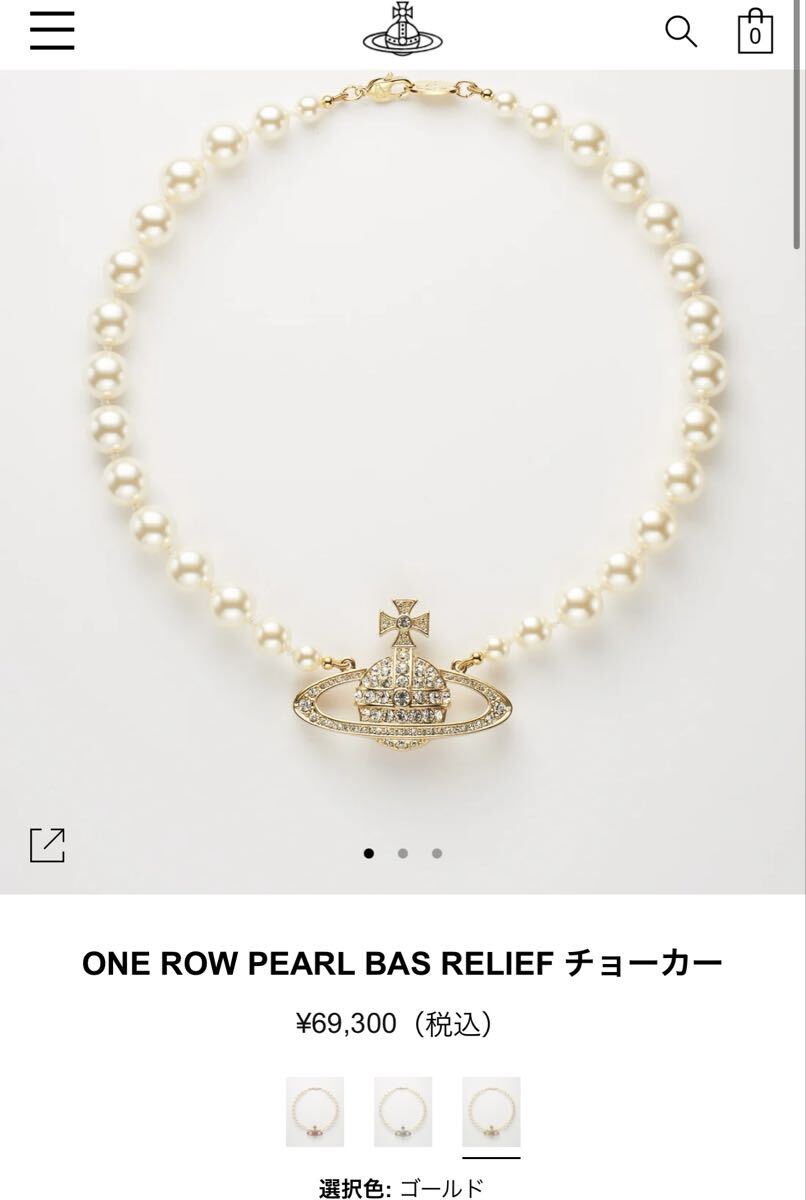
Task: Jump to the third image dot
Action: tap(437, 853)
